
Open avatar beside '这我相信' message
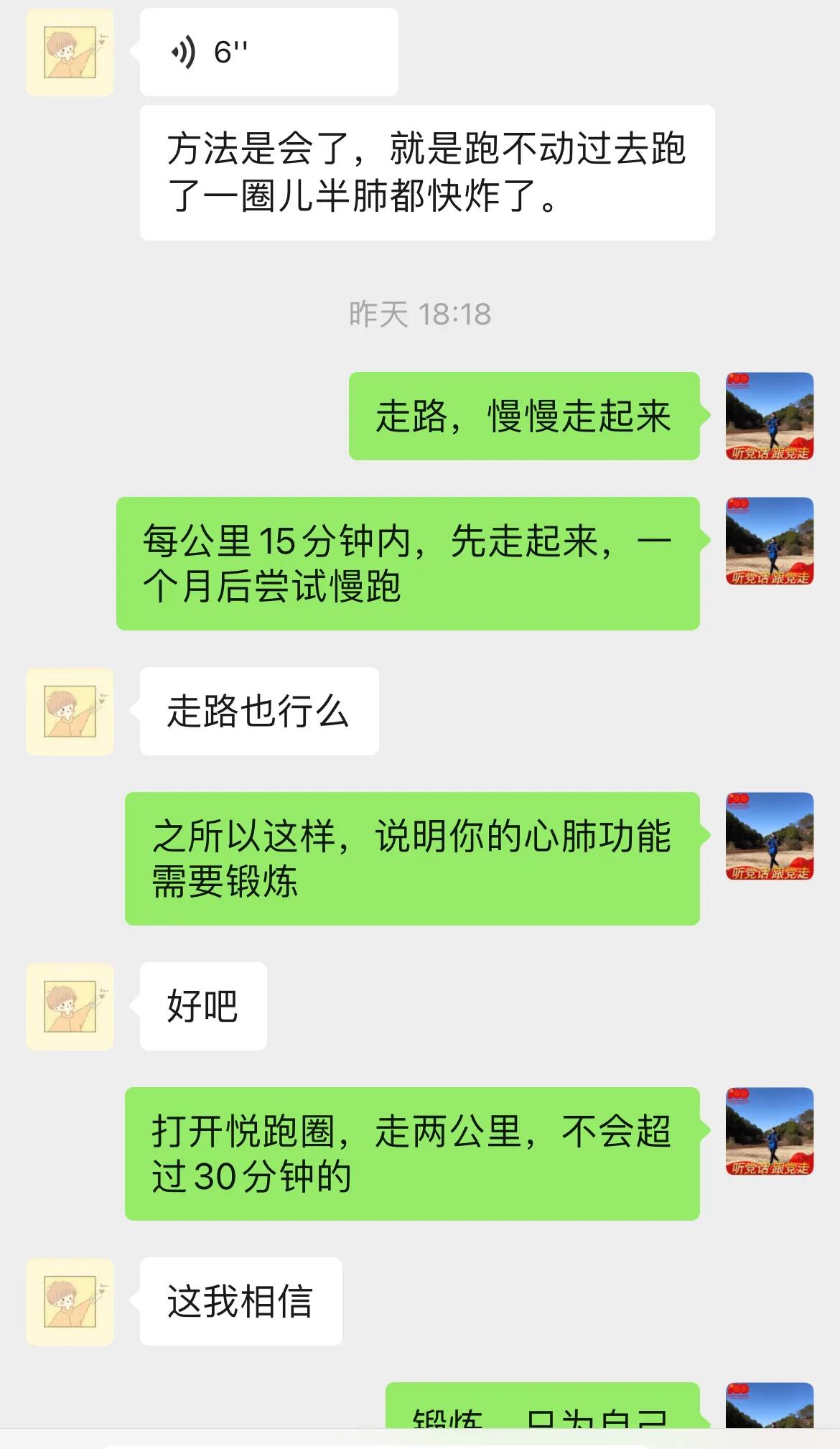69,1300
